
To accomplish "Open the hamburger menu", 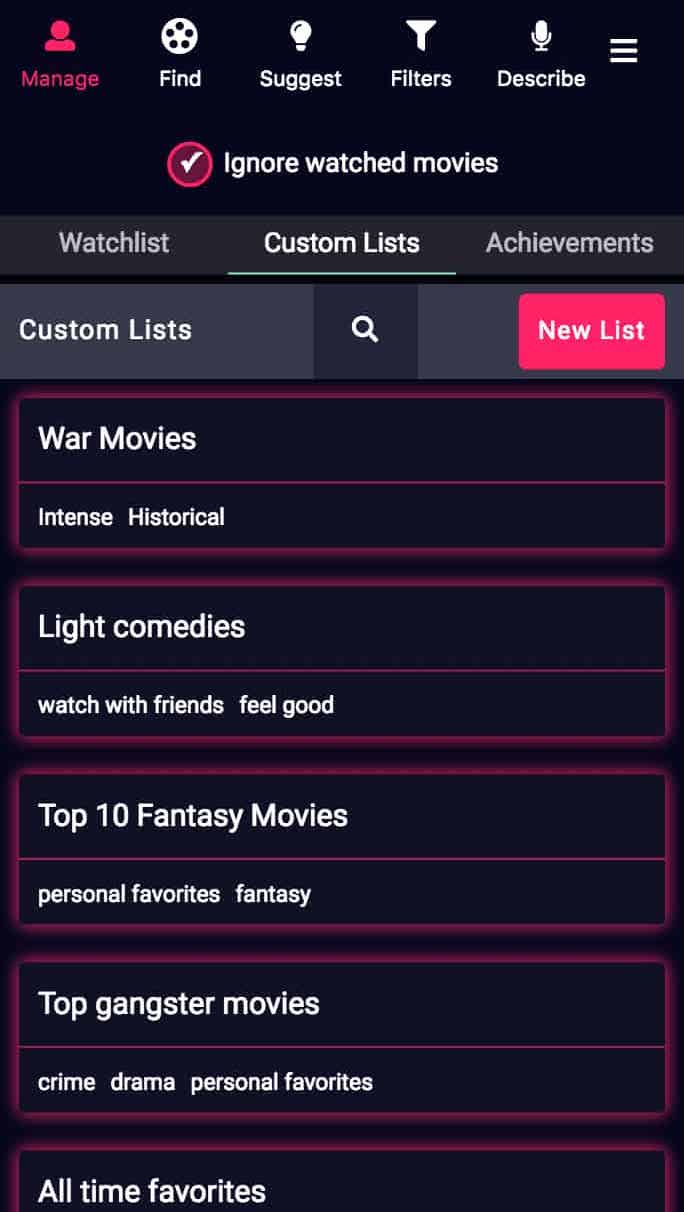I will coord(624,50).
